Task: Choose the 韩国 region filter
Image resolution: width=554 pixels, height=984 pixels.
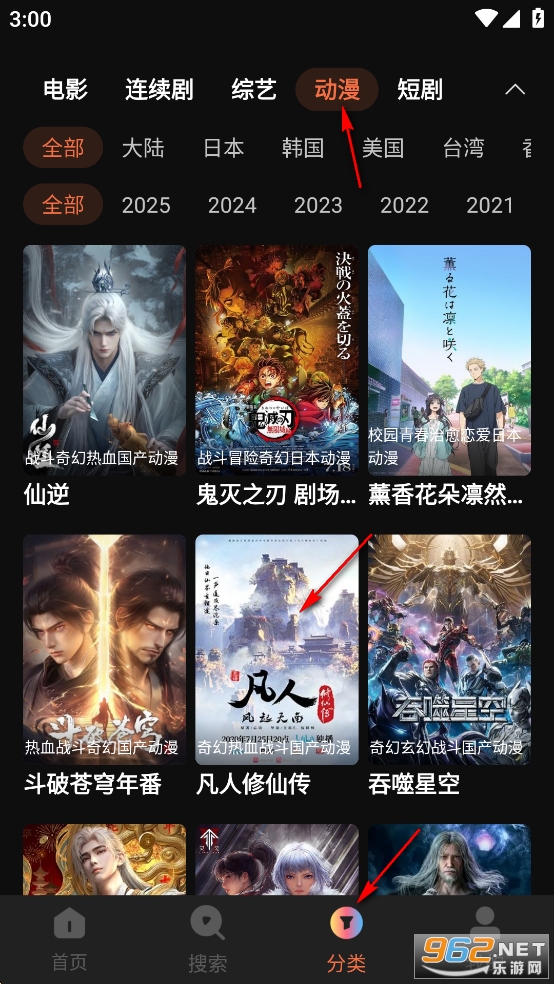Action: point(303,148)
